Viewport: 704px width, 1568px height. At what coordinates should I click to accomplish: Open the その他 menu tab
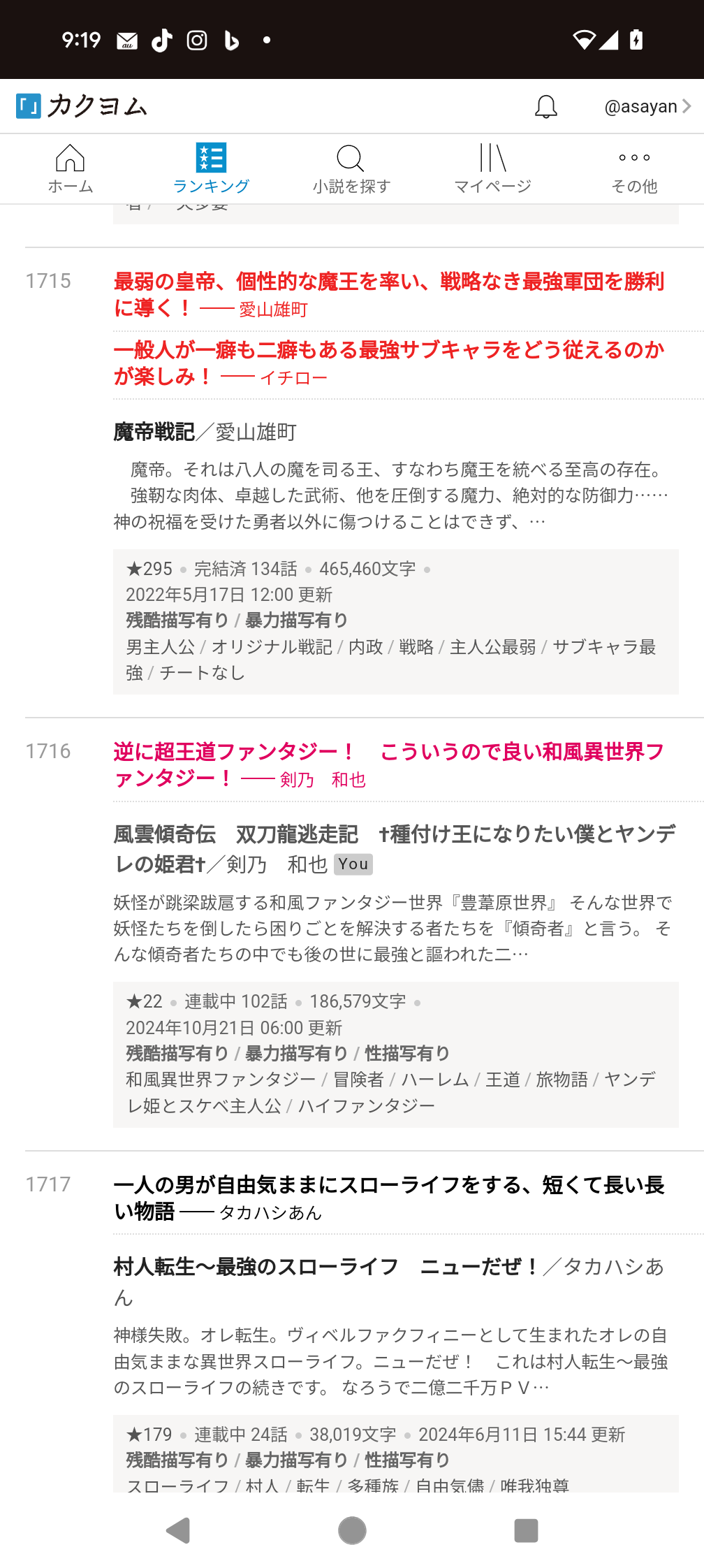(x=633, y=168)
